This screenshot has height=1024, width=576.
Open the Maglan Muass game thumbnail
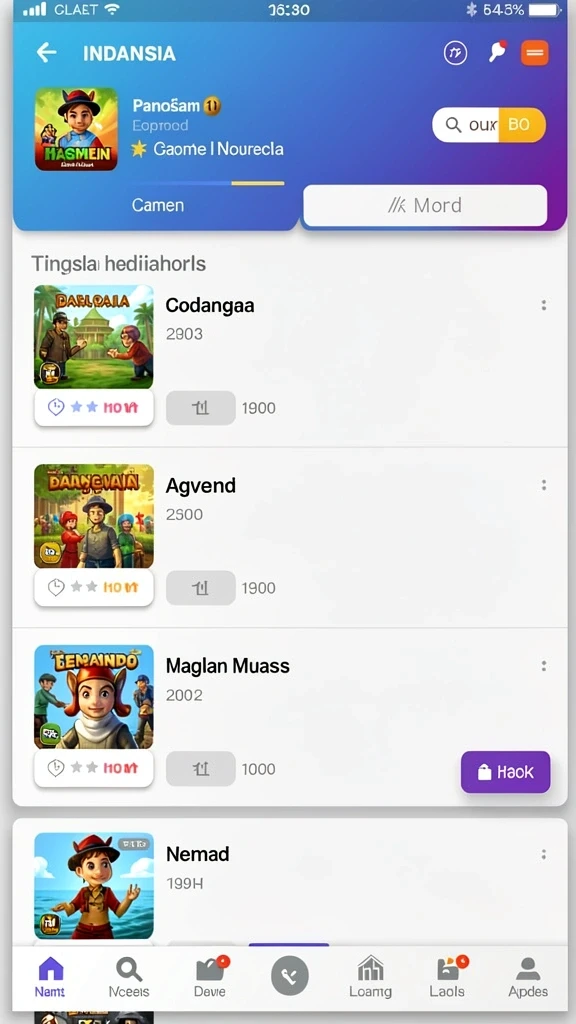tap(93, 697)
